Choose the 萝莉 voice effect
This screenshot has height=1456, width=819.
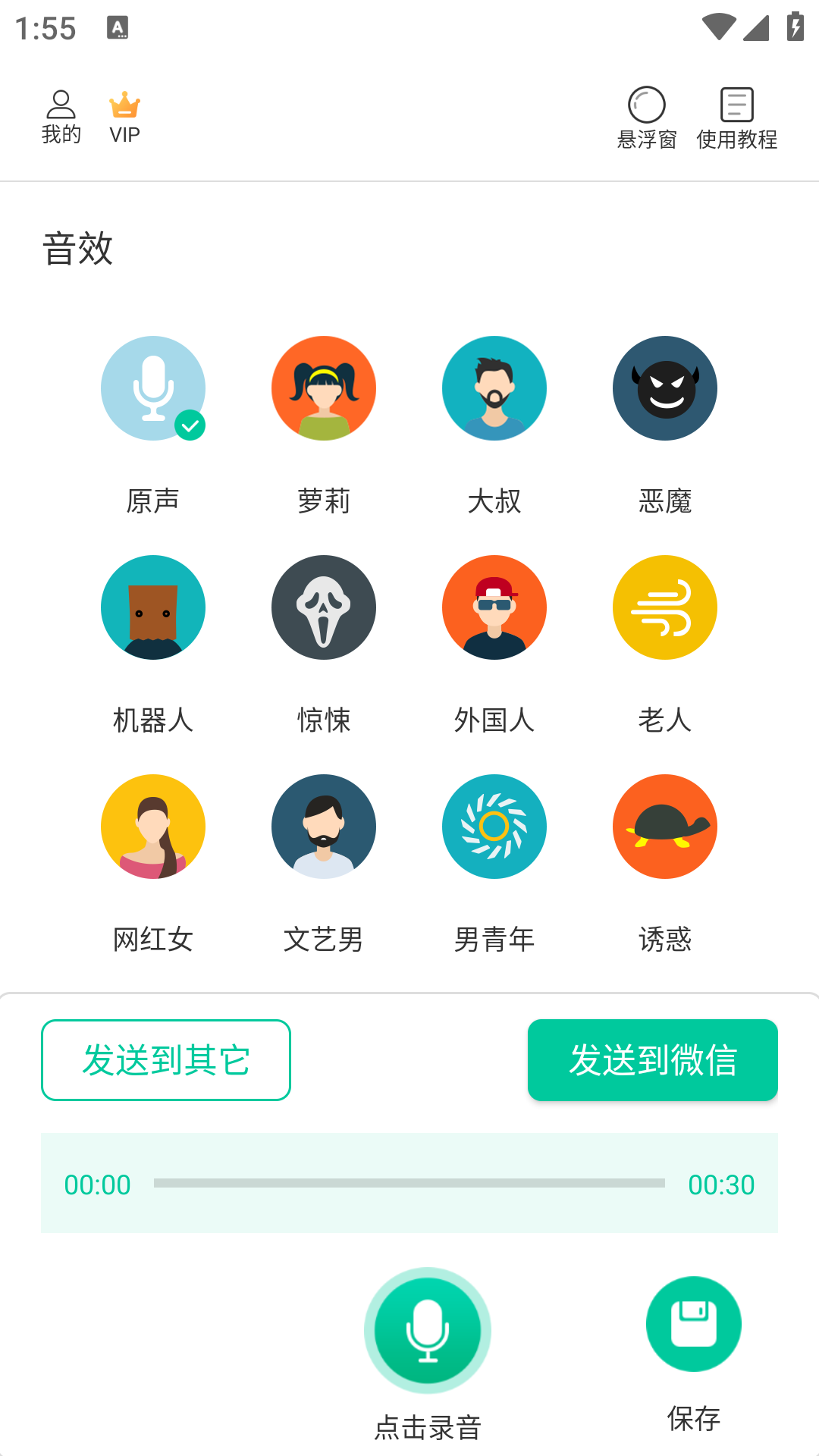(324, 388)
